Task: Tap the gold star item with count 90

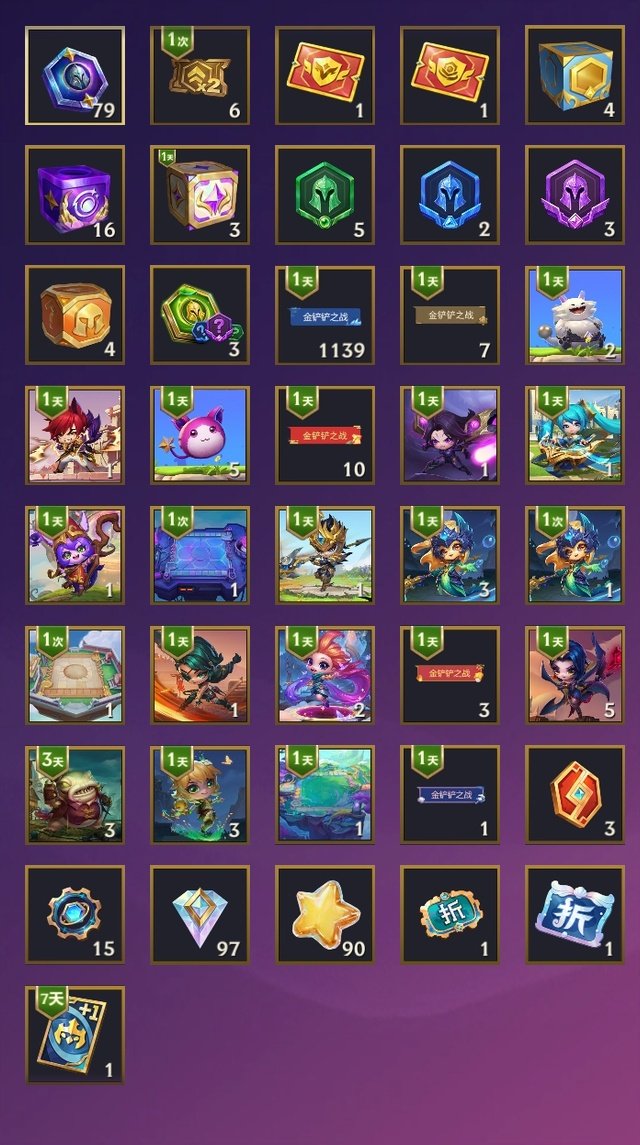Action: (325, 914)
